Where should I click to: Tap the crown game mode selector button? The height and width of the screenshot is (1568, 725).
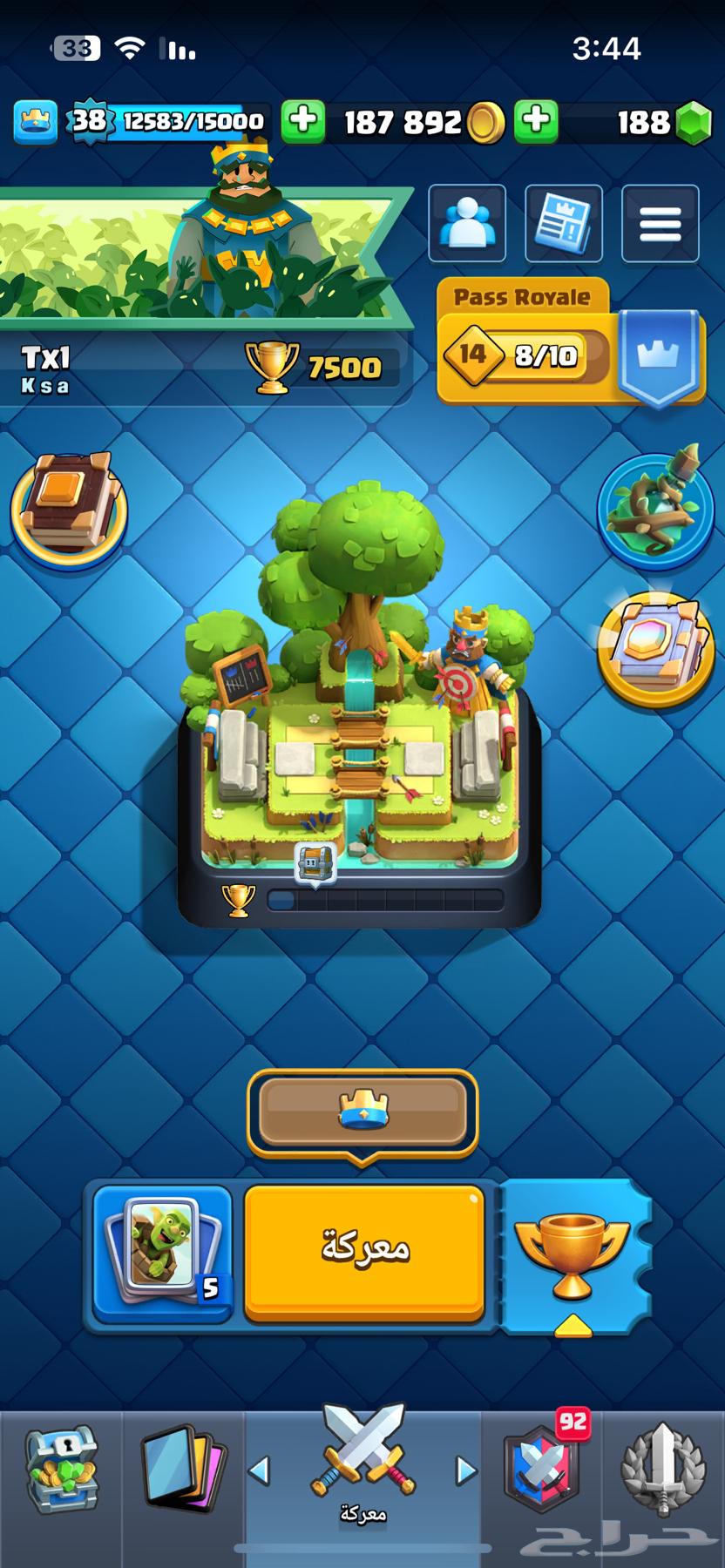click(362, 1112)
